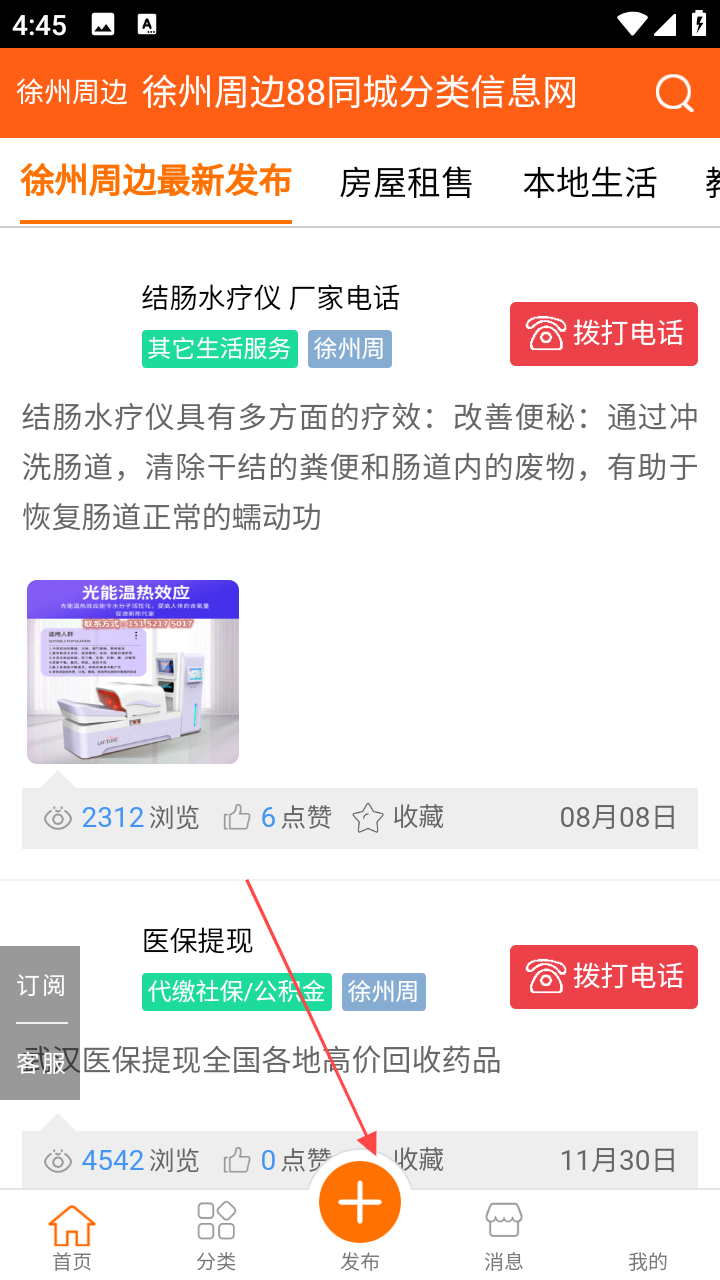Select the 徐州周边最新发布 tab
This screenshot has width=720, height=1280.
[156, 182]
